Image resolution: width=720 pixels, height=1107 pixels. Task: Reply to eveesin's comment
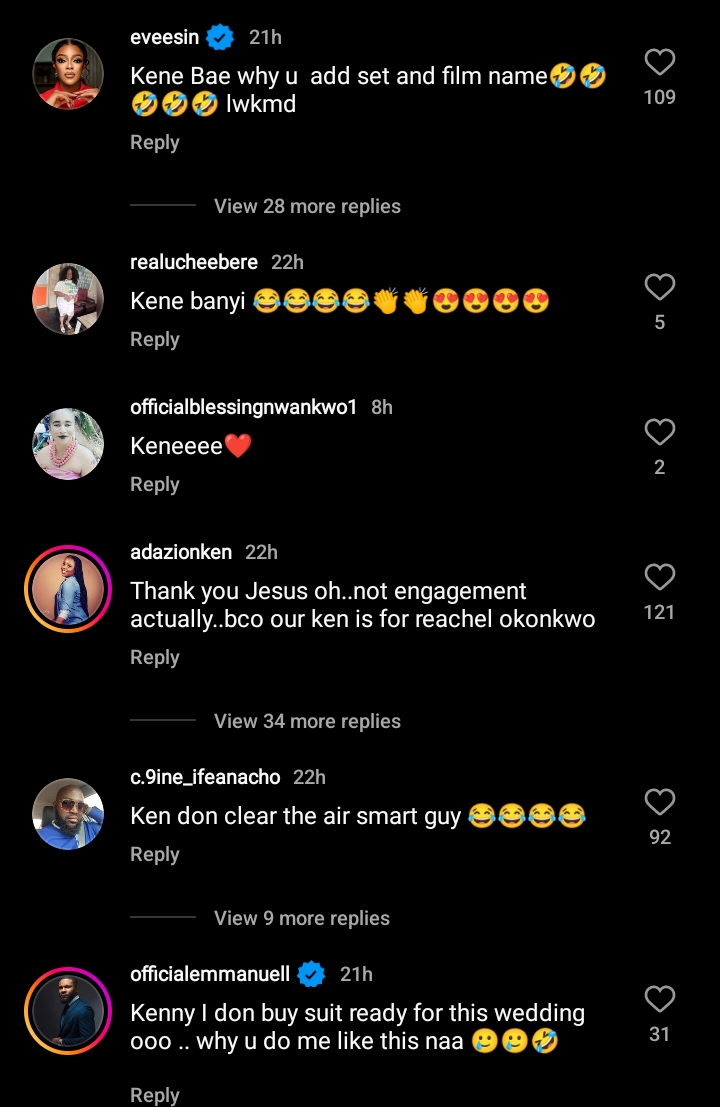pos(155,143)
